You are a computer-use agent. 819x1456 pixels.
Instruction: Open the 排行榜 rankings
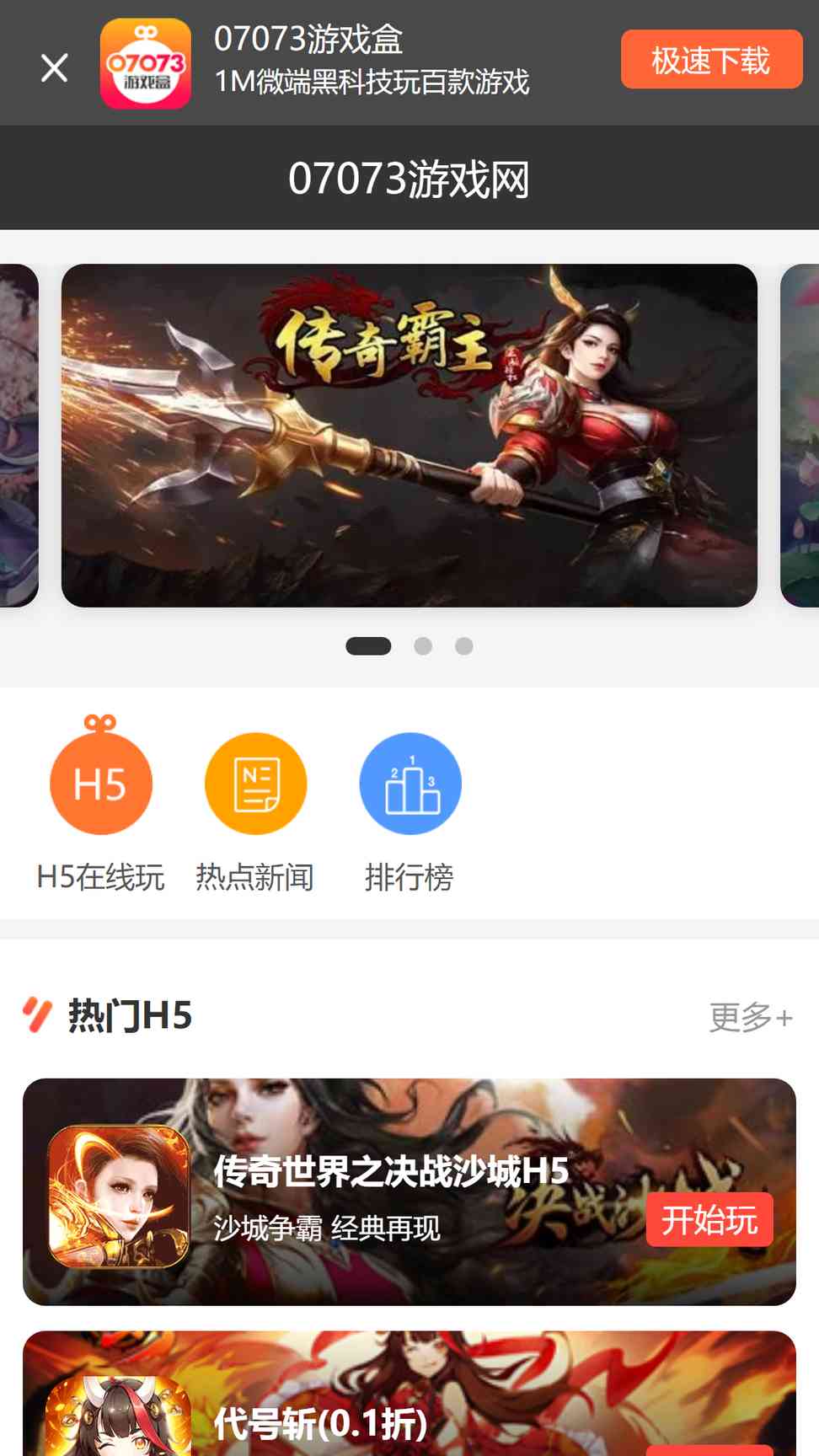click(x=409, y=805)
